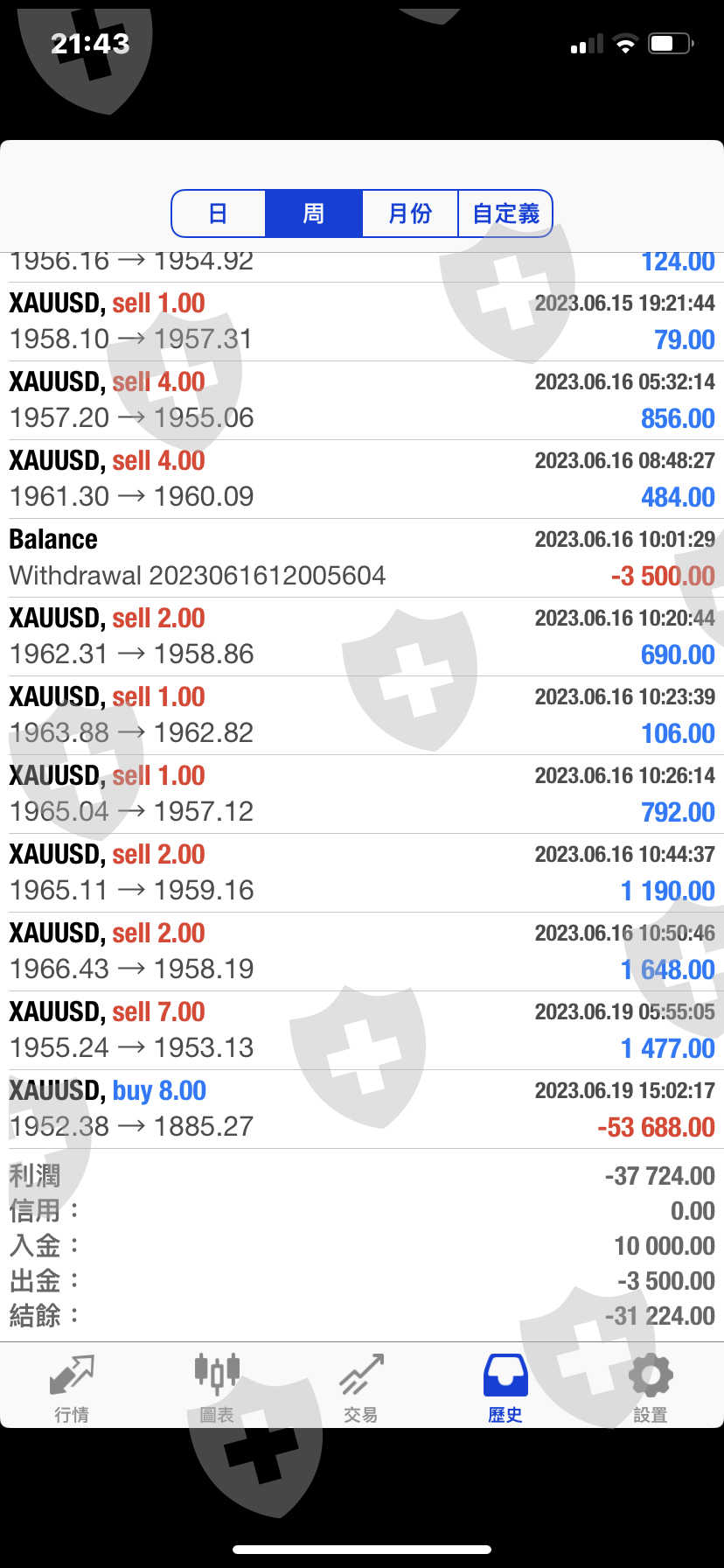
Task: Open the trade closed at 1957.12
Action: 362,794
